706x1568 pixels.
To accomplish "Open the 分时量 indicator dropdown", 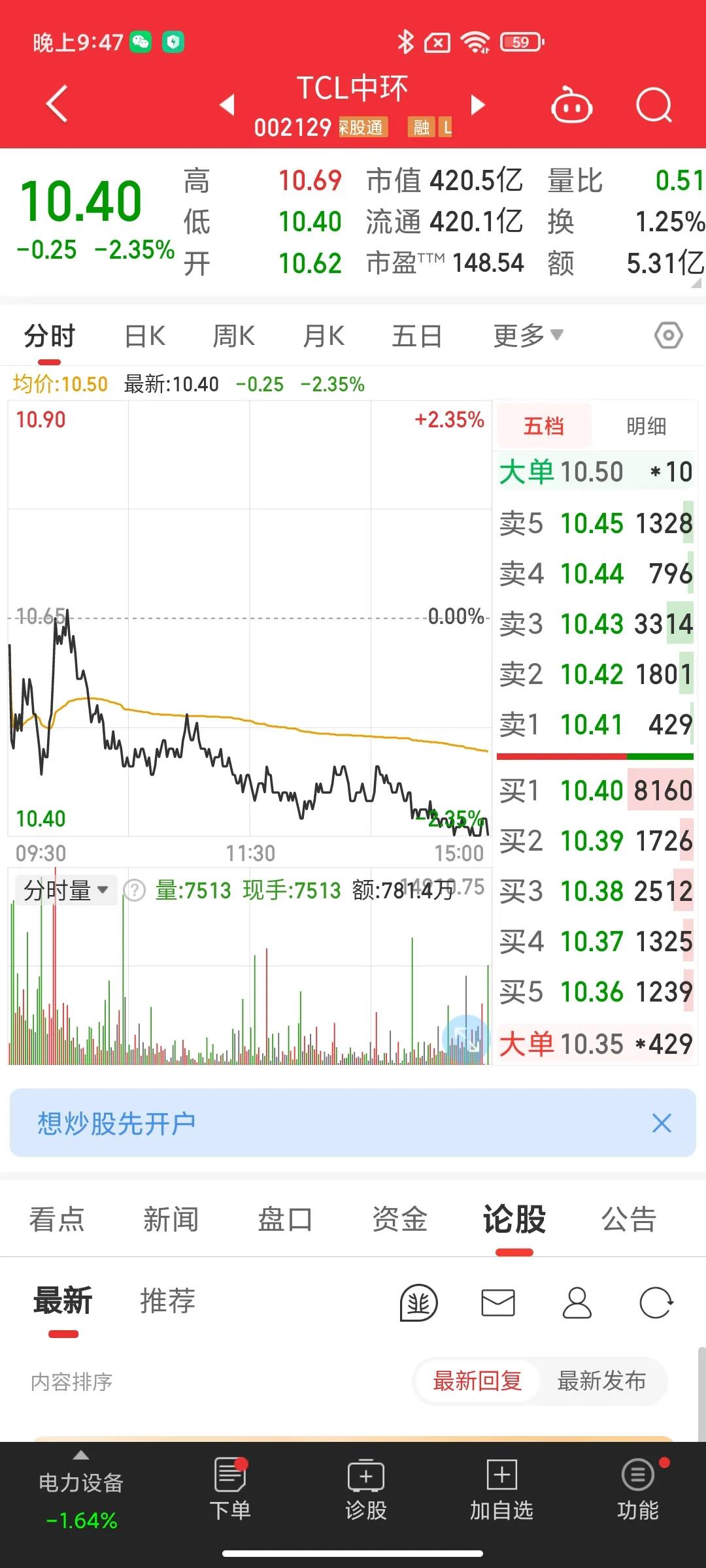I will (65, 889).
